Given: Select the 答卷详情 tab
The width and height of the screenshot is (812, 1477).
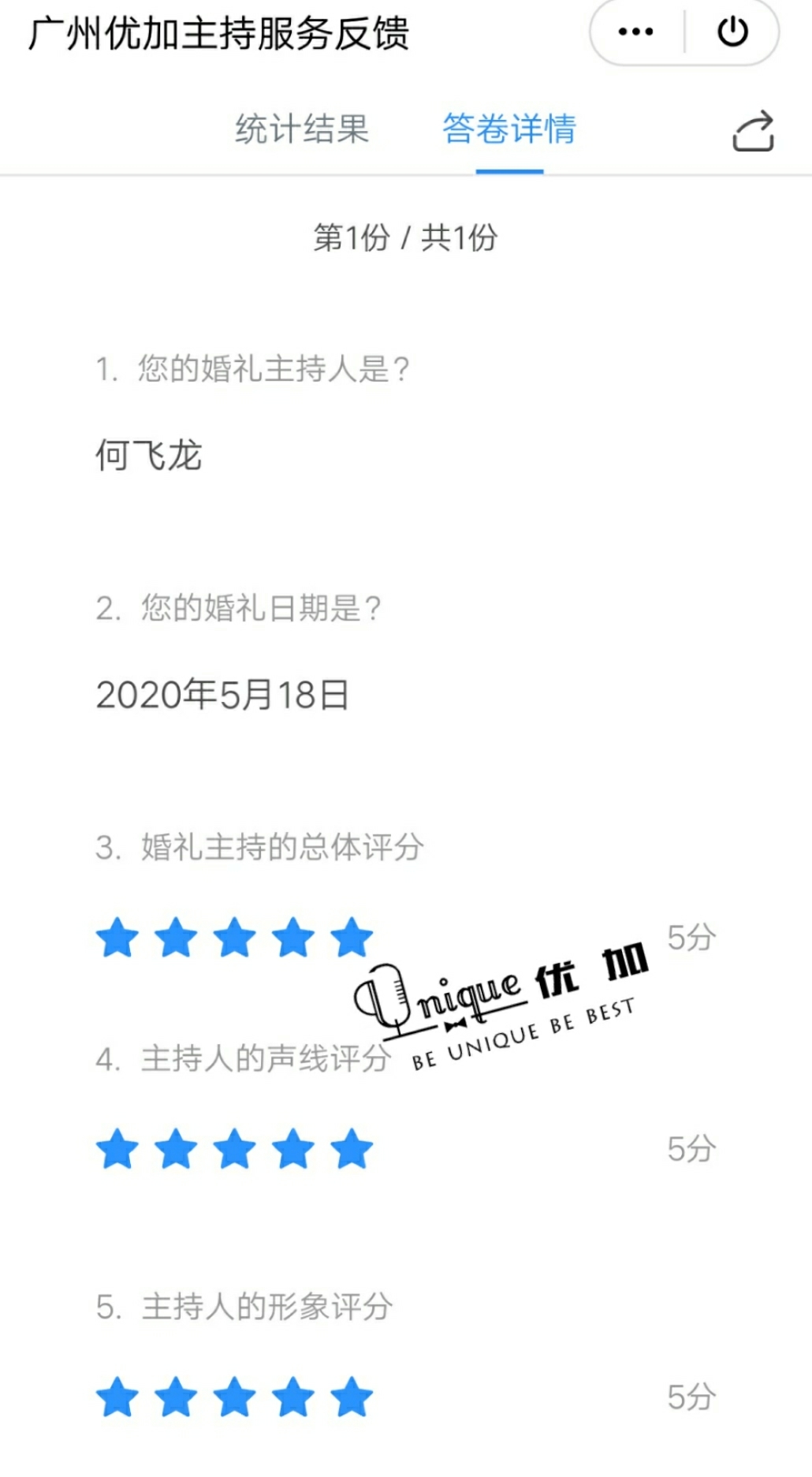Looking at the screenshot, I should point(509,129).
